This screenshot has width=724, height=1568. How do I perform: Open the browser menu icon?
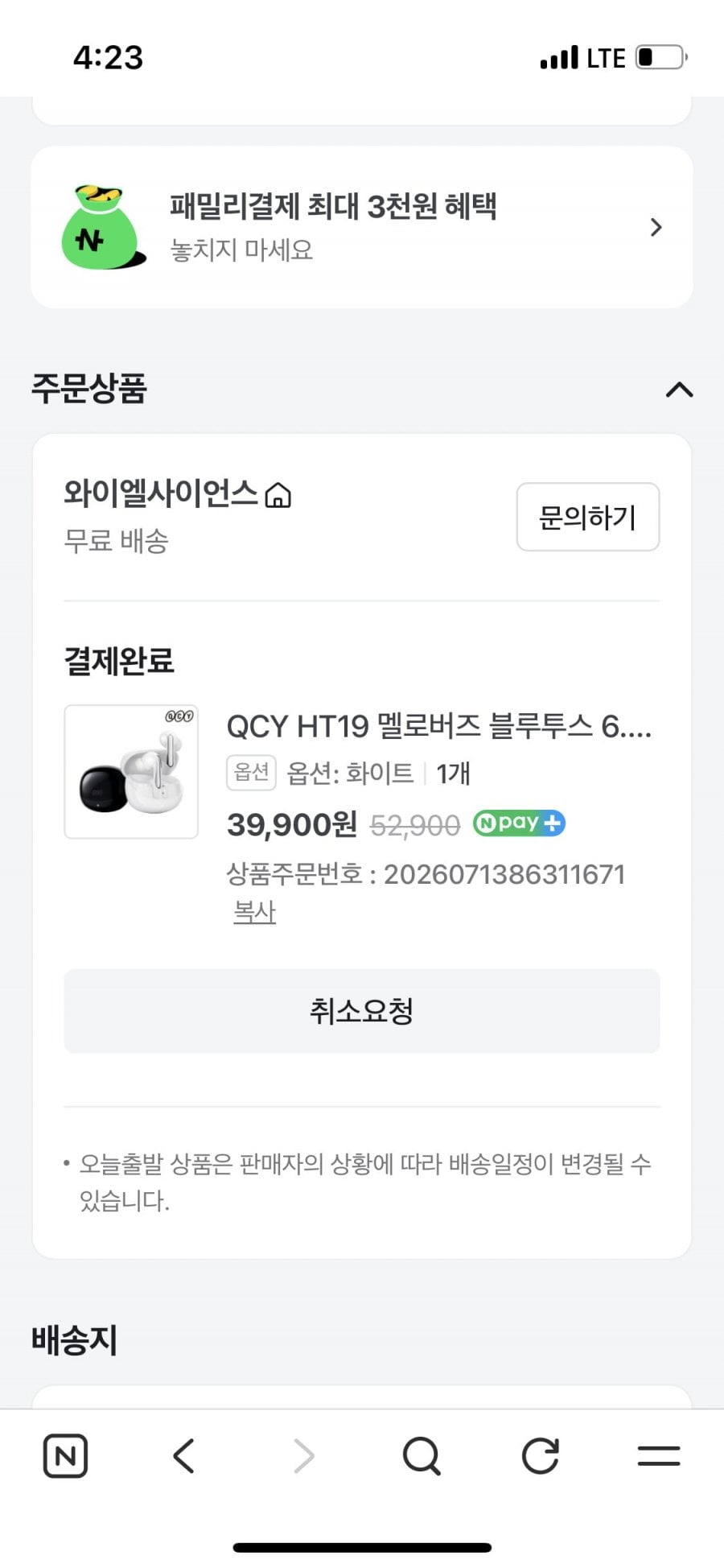659,1456
